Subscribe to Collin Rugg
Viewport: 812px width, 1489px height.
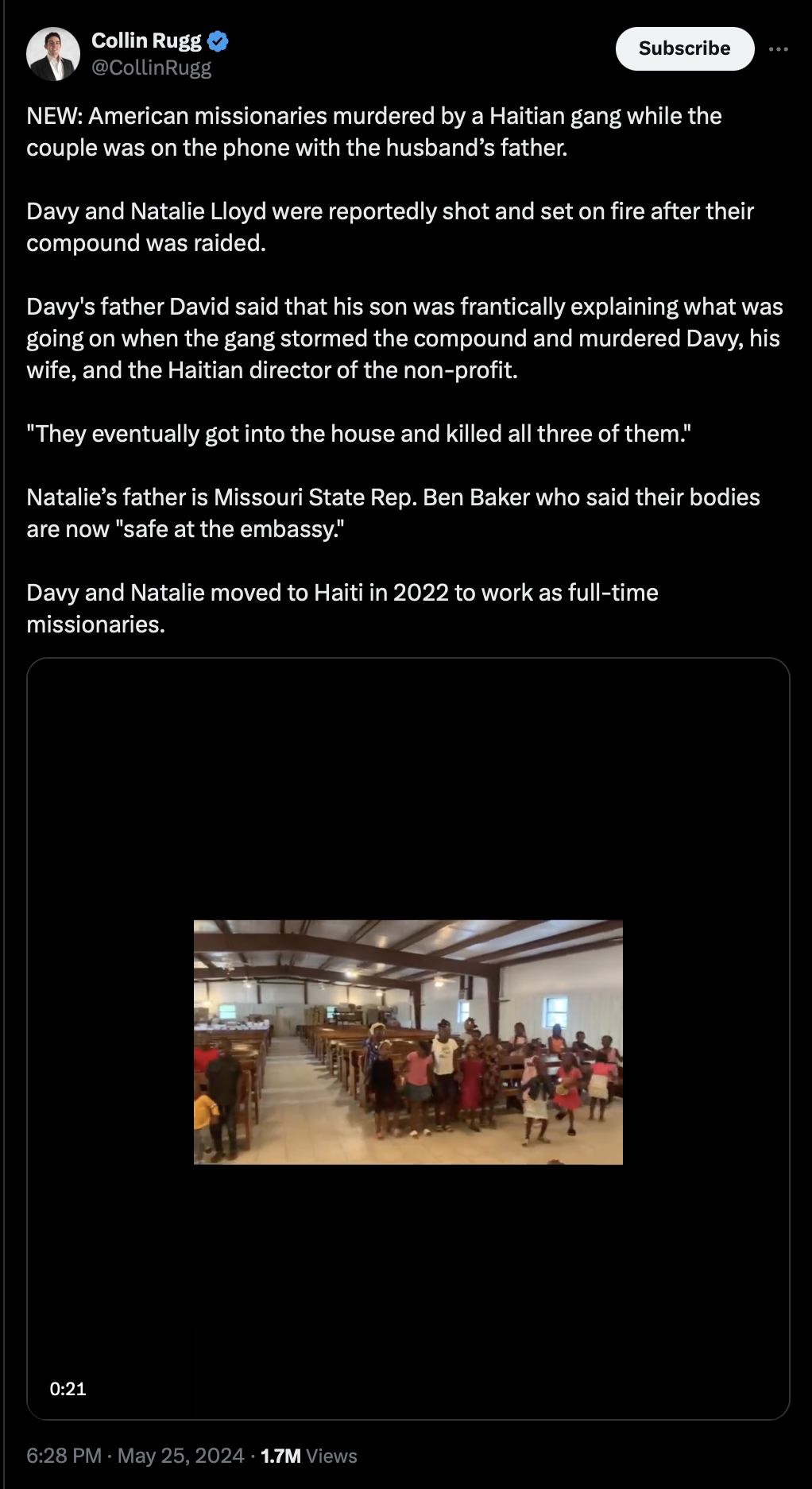684,48
